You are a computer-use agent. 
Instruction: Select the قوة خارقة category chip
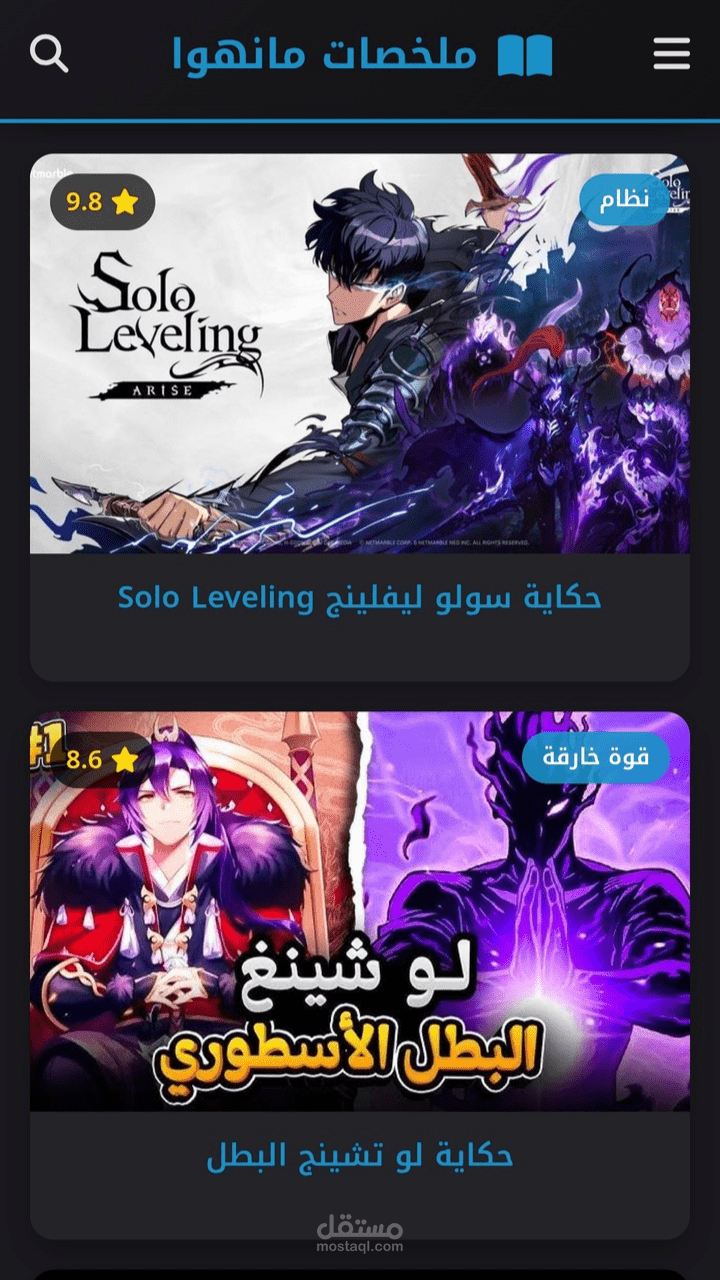pos(596,758)
